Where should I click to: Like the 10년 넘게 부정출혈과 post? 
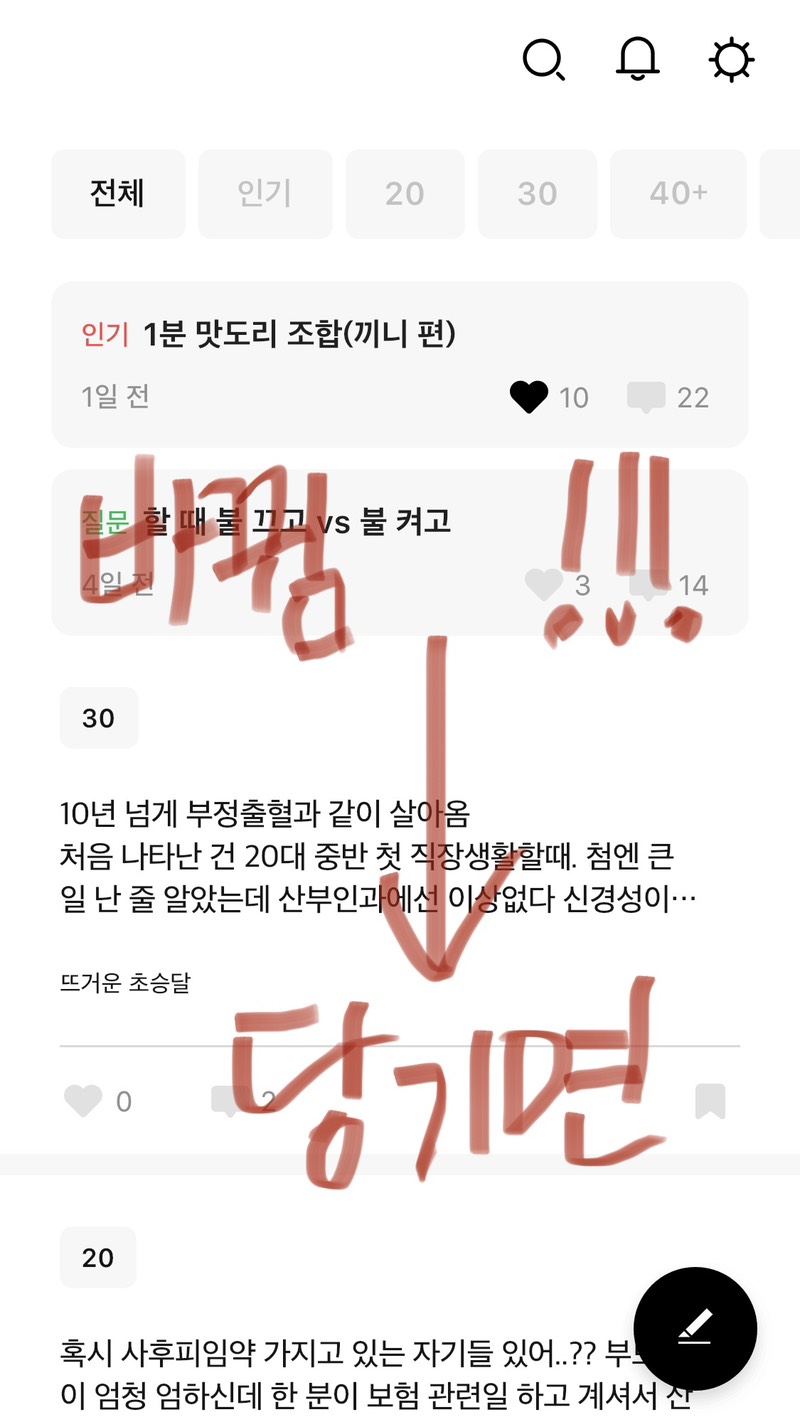(84, 1101)
